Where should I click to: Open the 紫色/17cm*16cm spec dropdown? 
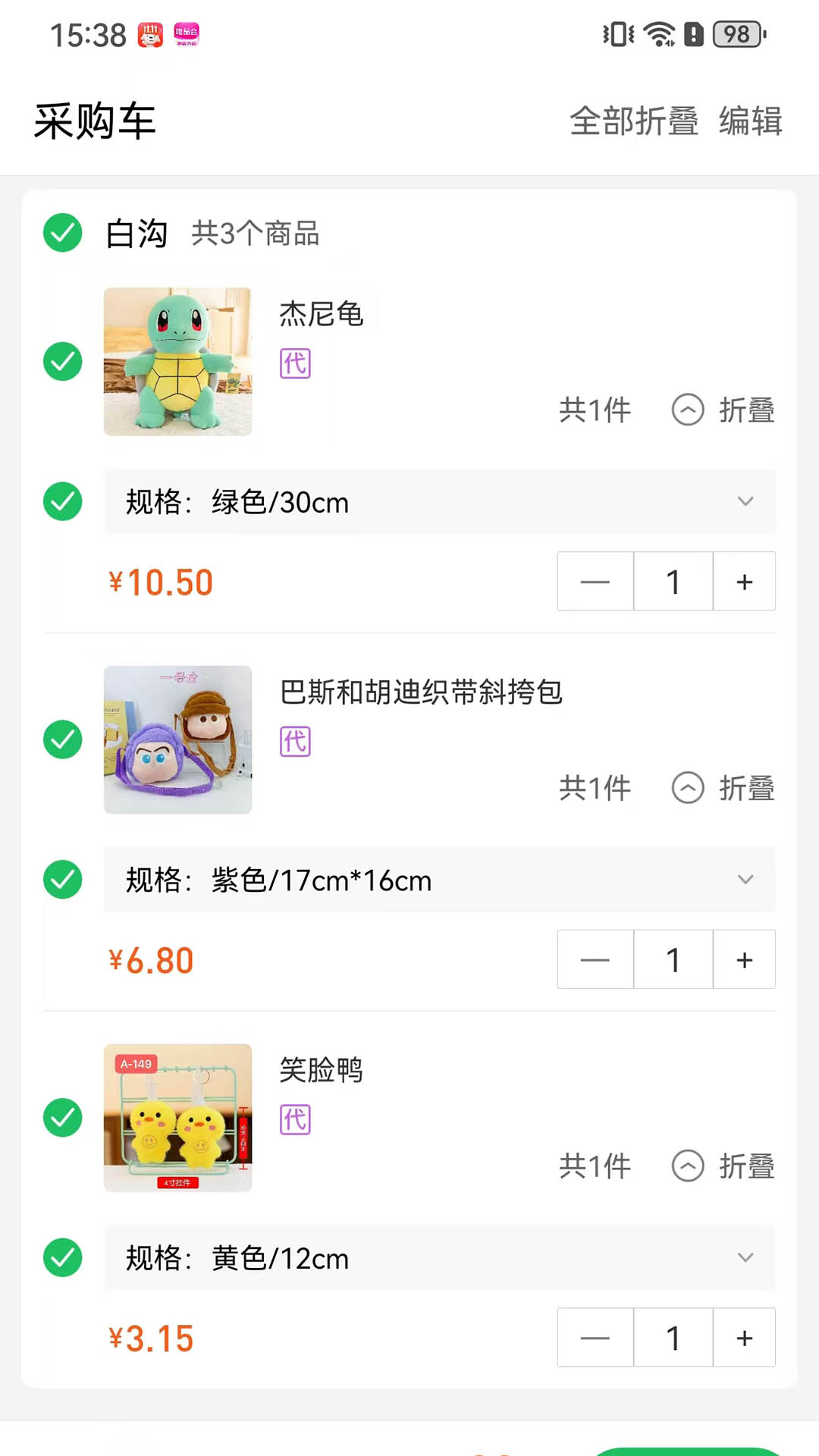(x=745, y=880)
